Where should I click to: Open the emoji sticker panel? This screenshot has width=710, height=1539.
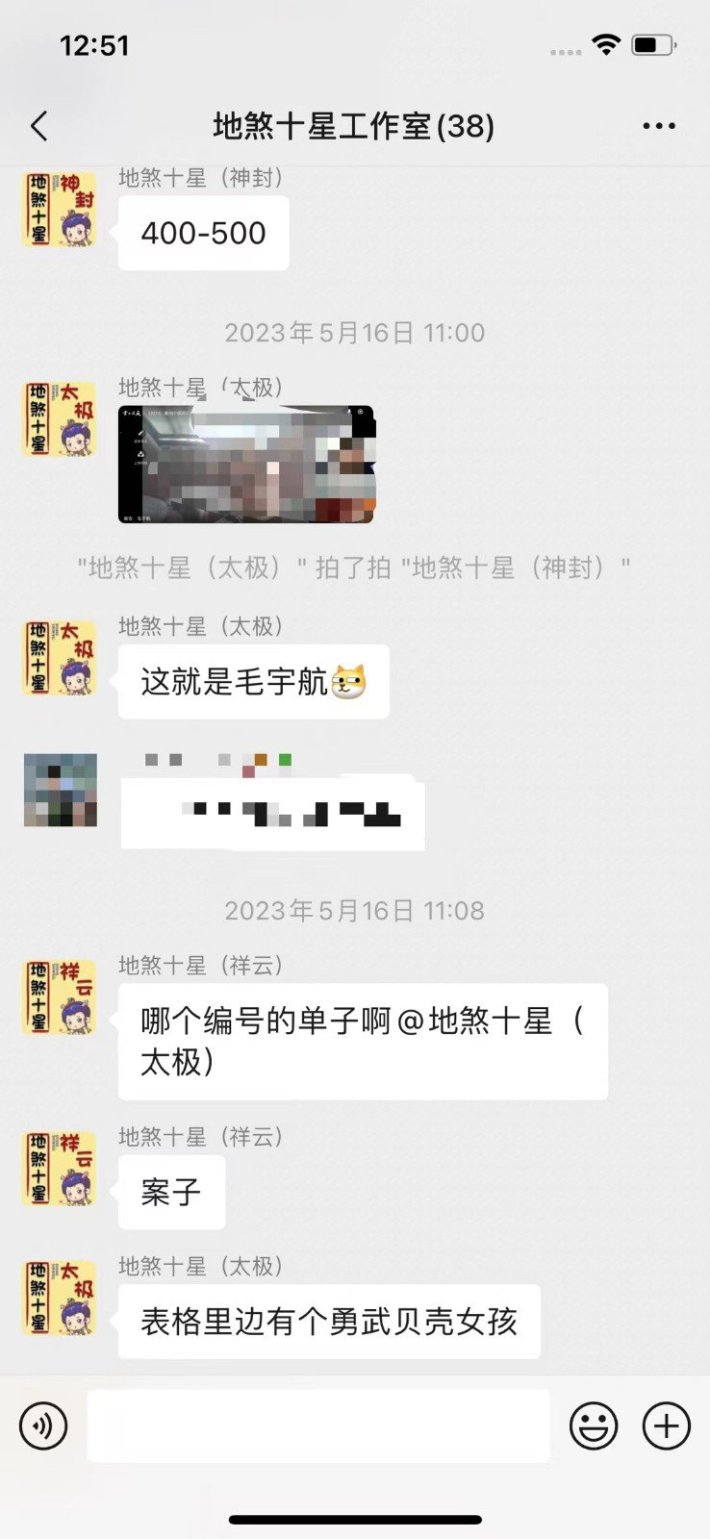click(593, 1426)
